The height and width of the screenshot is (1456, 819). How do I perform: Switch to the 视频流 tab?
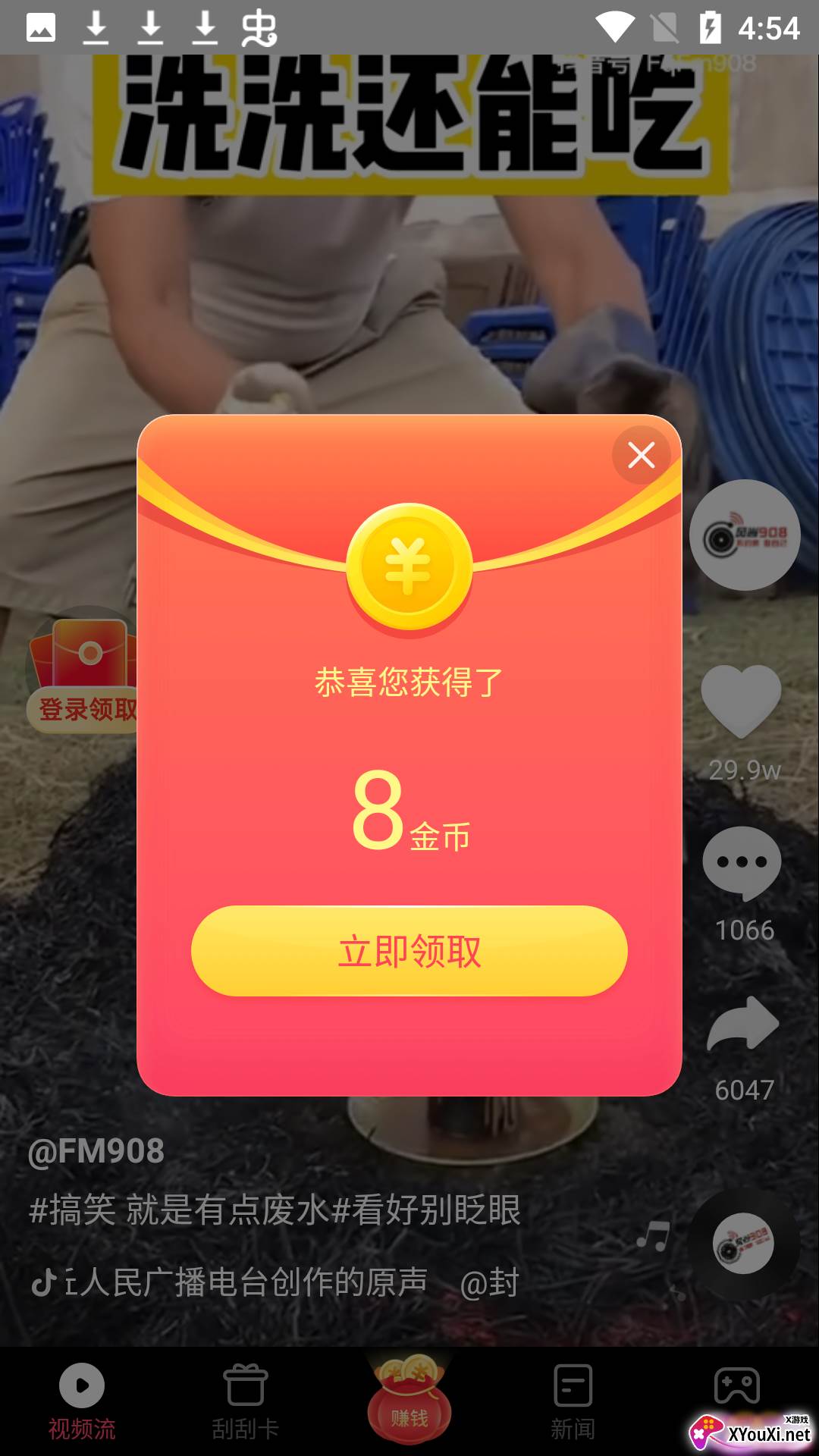[x=82, y=1403]
